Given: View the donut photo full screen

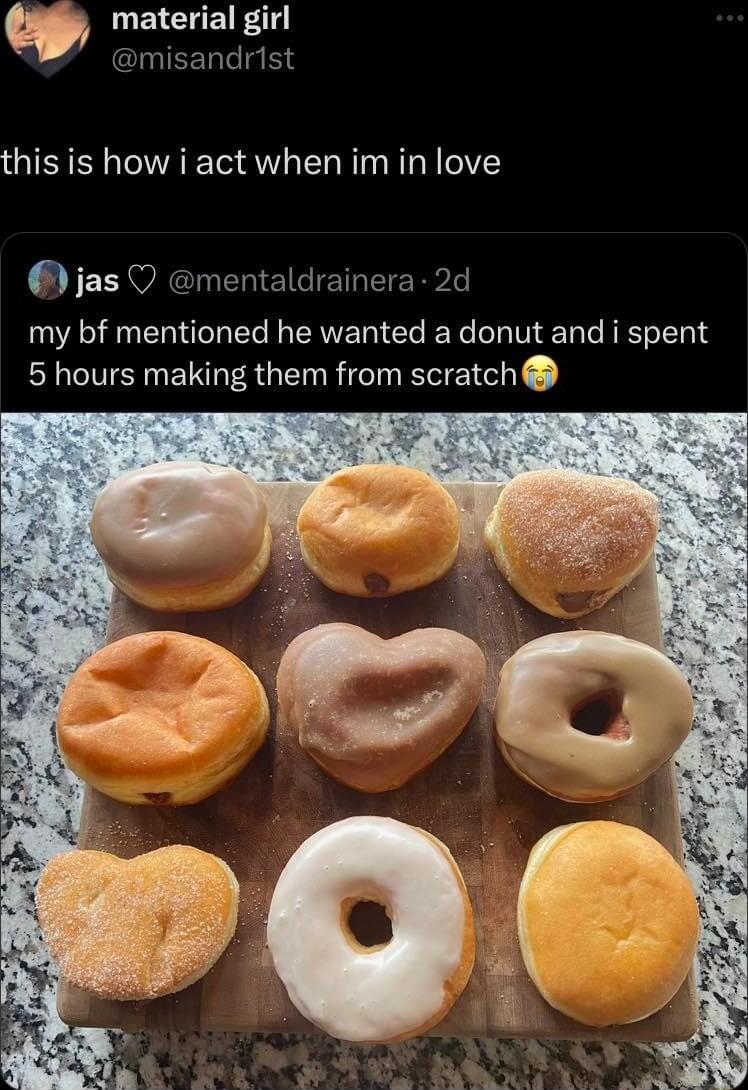Looking at the screenshot, I should 374,750.
